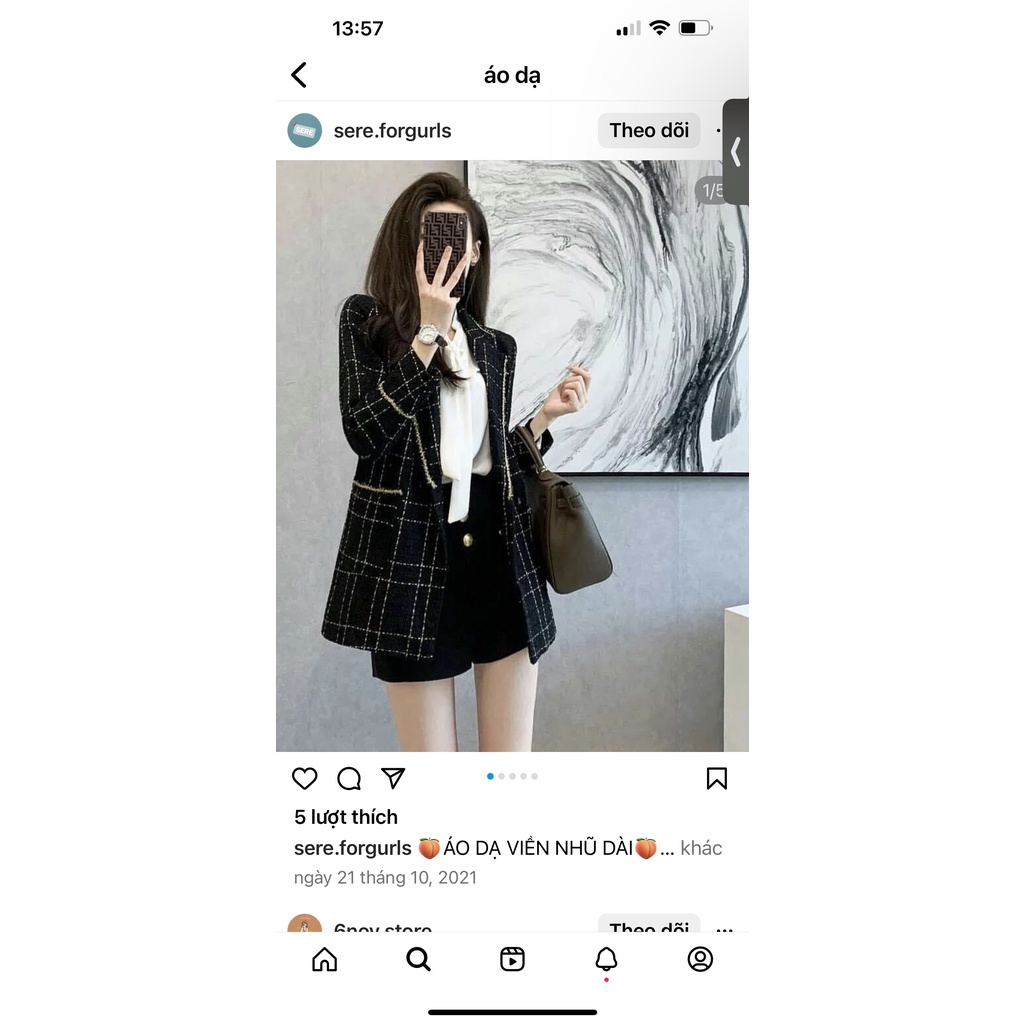
Task: Bookmark the sere.forgurls post
Action: pyautogui.click(x=716, y=778)
